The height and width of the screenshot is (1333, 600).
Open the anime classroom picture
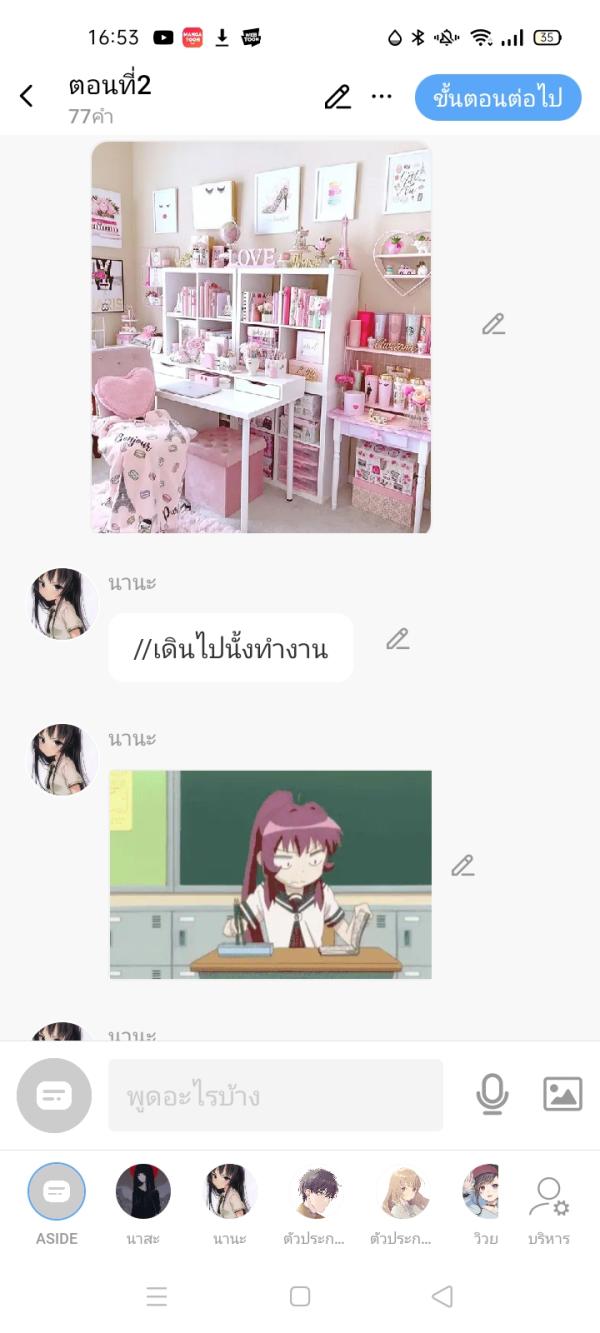pyautogui.click(x=270, y=874)
